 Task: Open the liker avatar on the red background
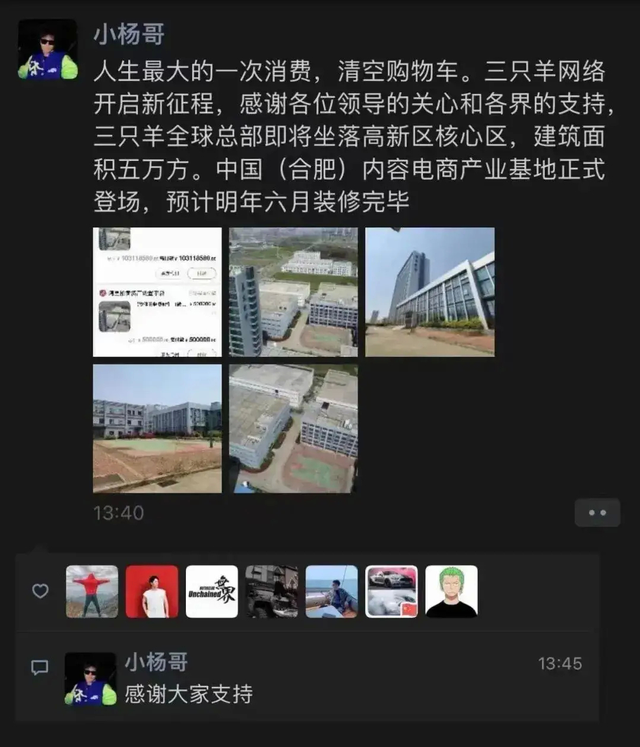click(x=152, y=591)
